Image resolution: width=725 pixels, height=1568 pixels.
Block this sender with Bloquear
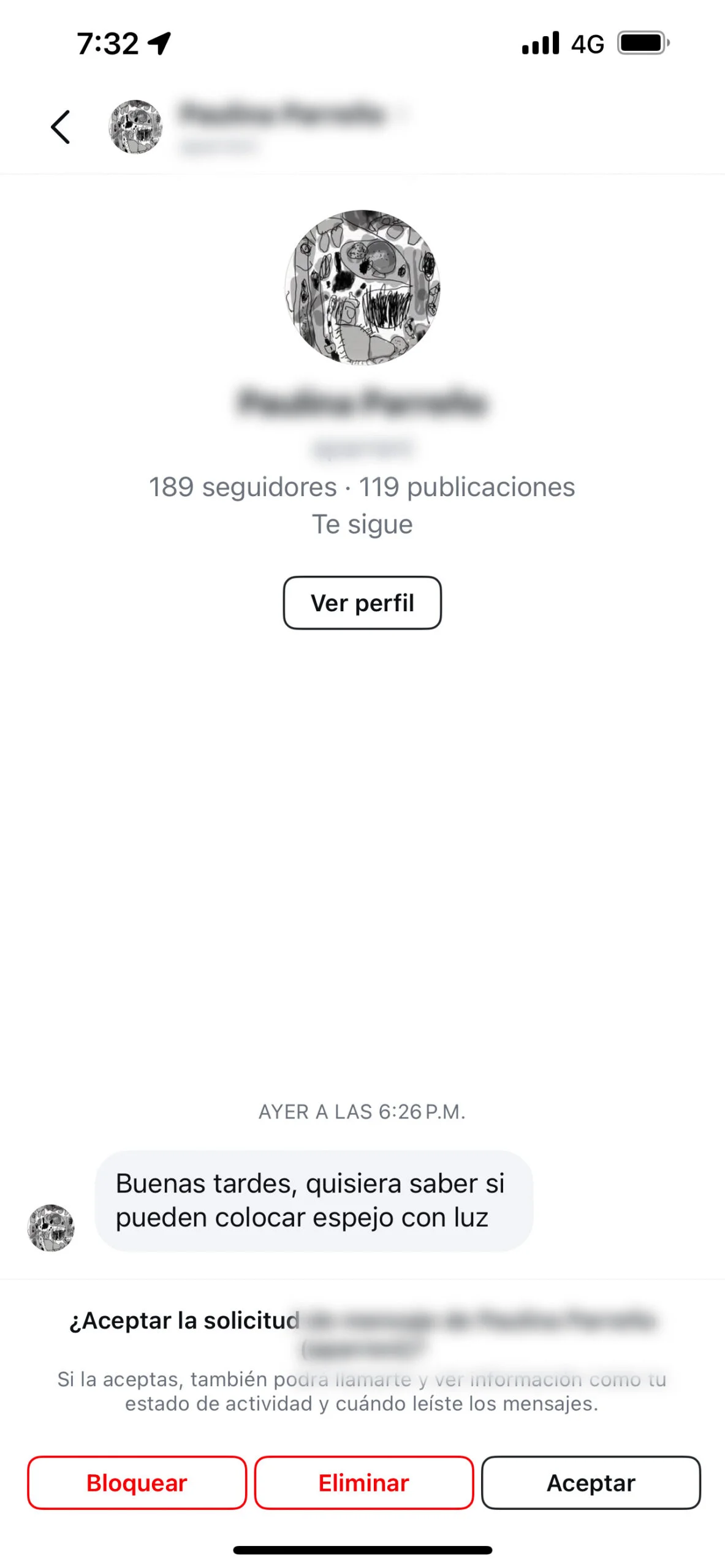pos(137,1483)
